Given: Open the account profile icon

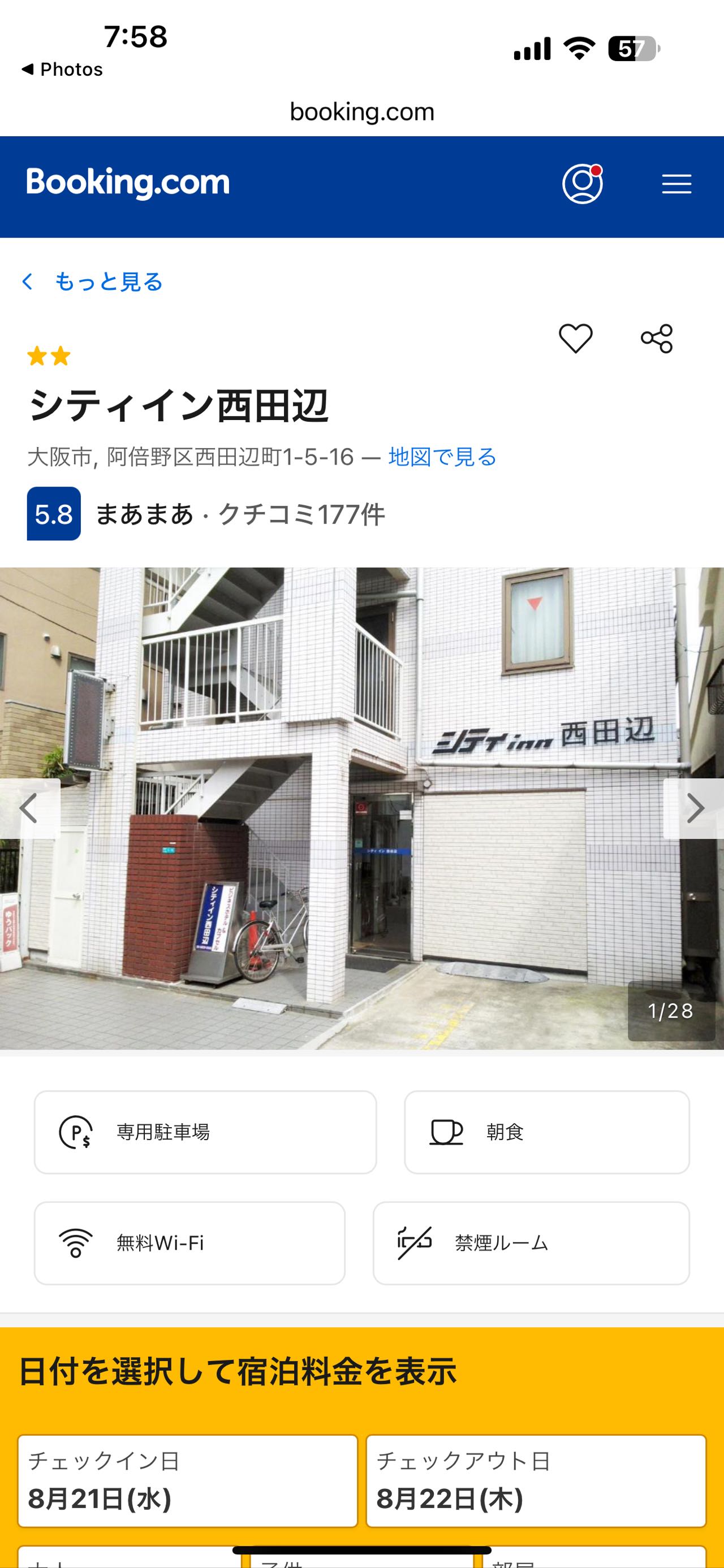Looking at the screenshot, I should [x=582, y=184].
